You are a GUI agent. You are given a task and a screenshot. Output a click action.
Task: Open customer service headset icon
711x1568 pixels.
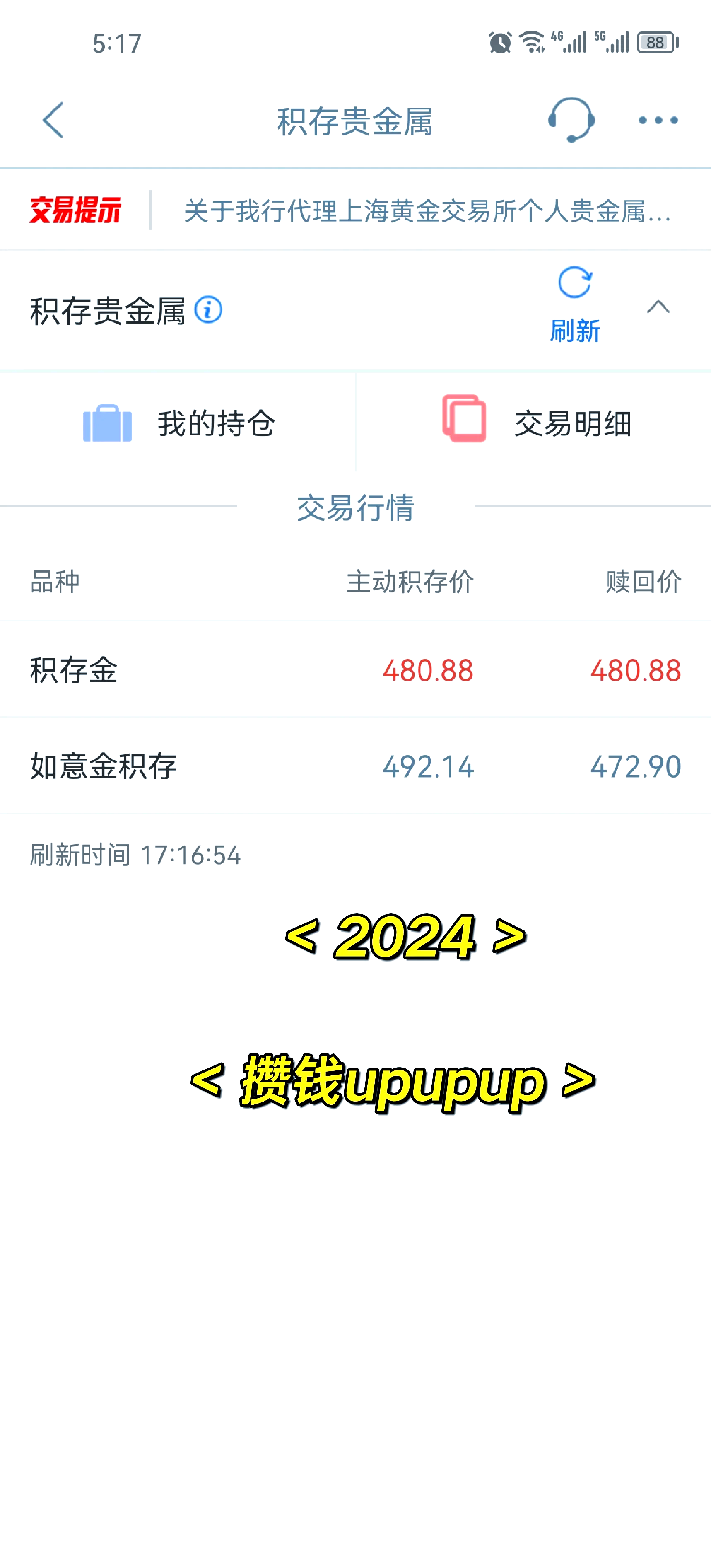pyautogui.click(x=571, y=120)
